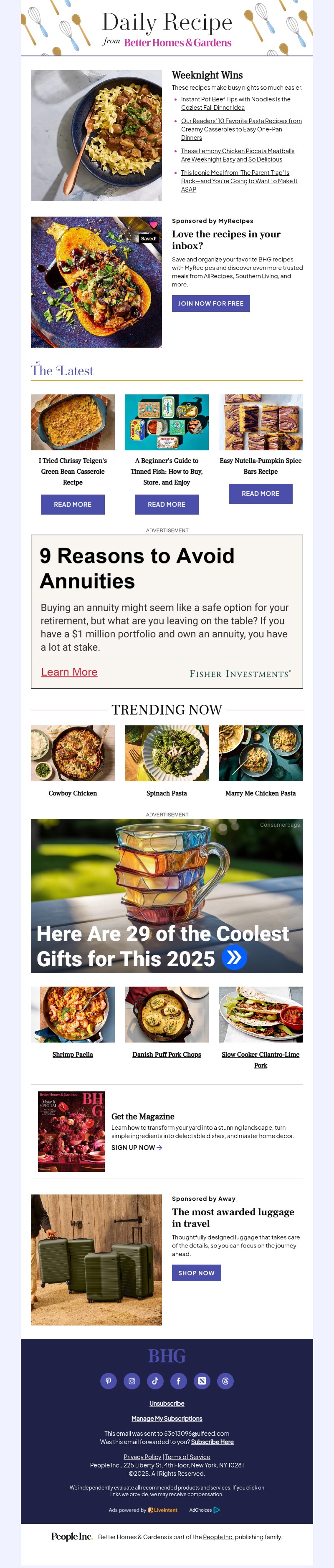Open BHG's Threads profile

click(225, 1381)
